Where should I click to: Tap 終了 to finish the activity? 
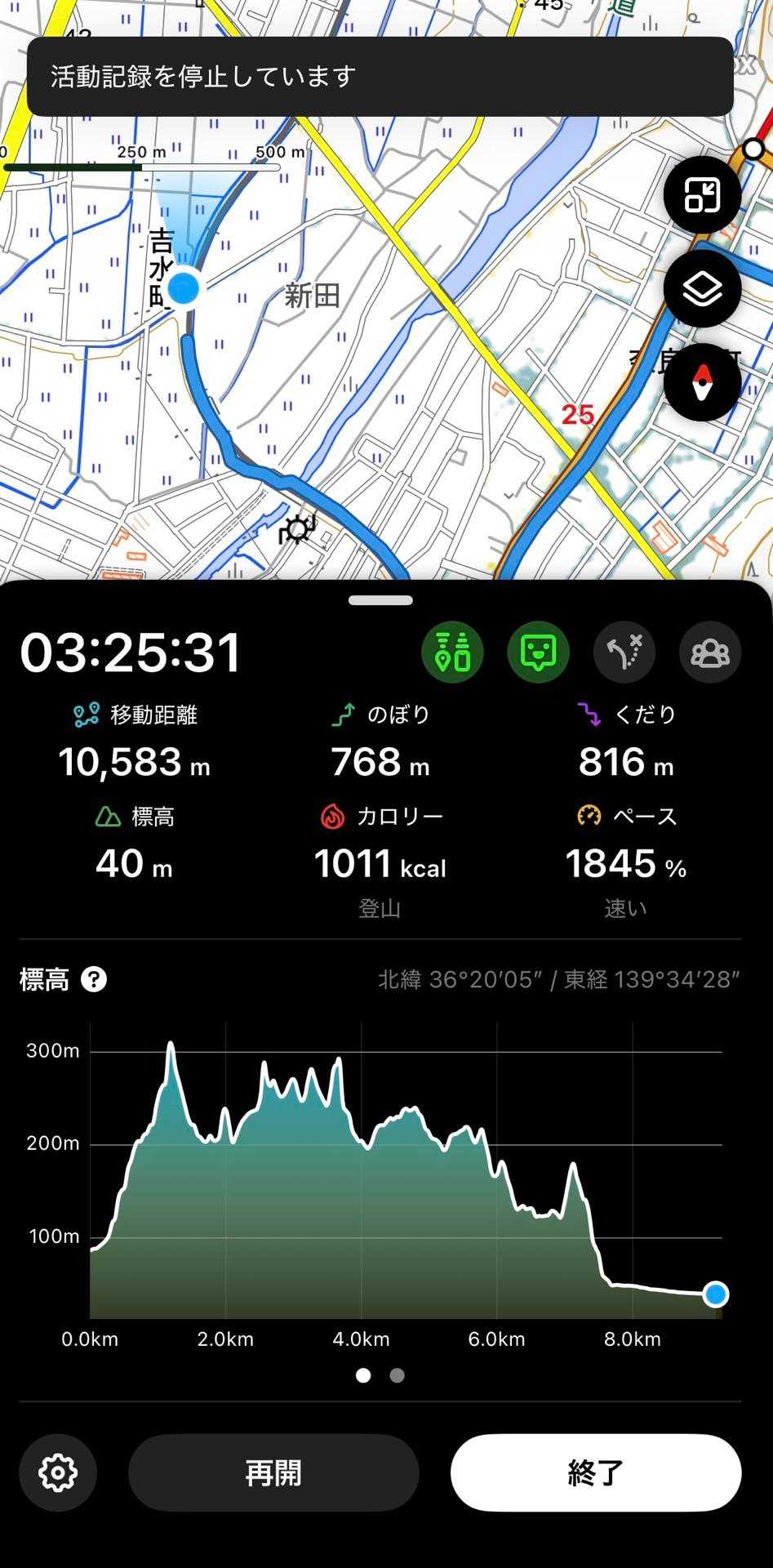[x=595, y=1472]
